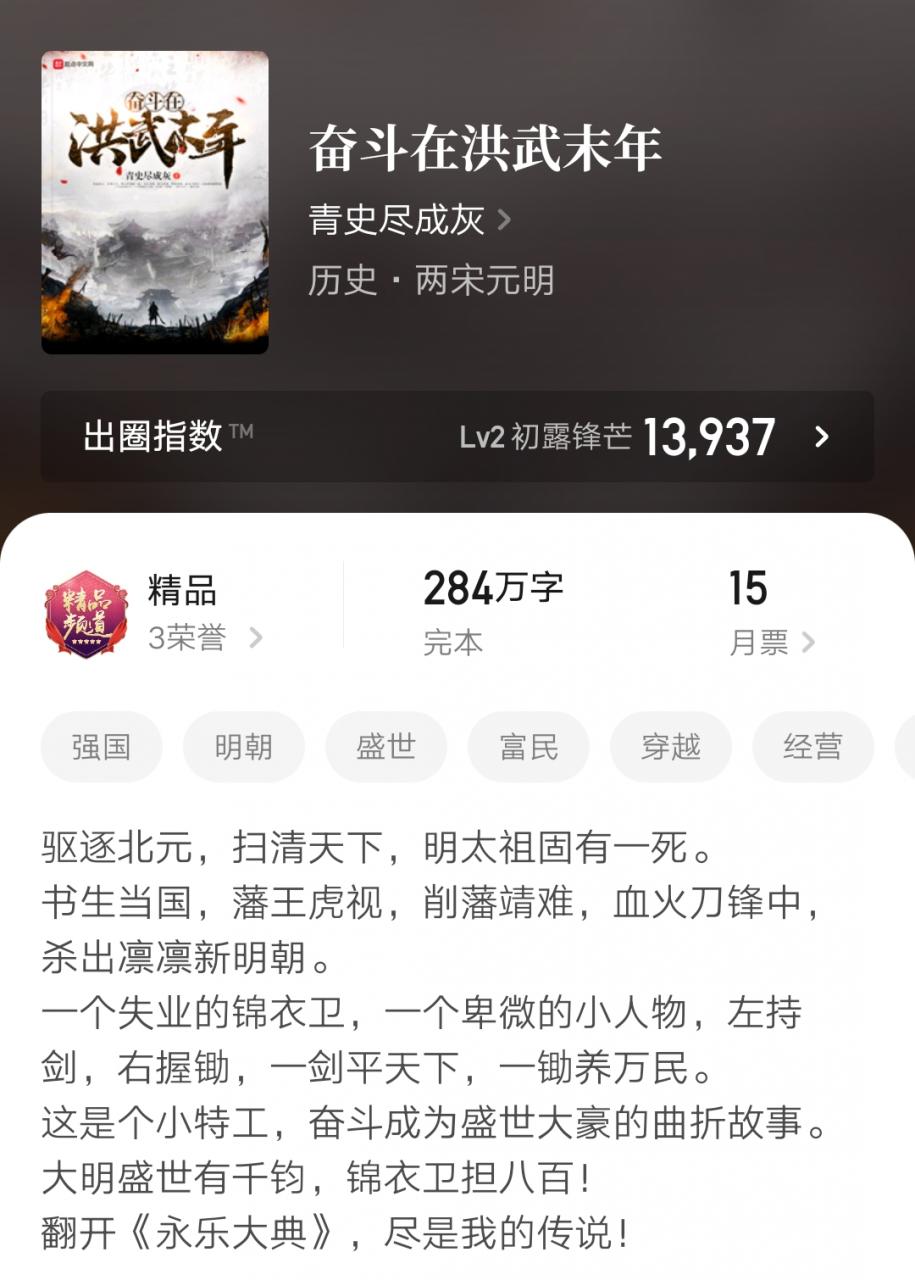Select the 明朝 tag
The width and height of the screenshot is (915, 1280).
click(x=243, y=746)
